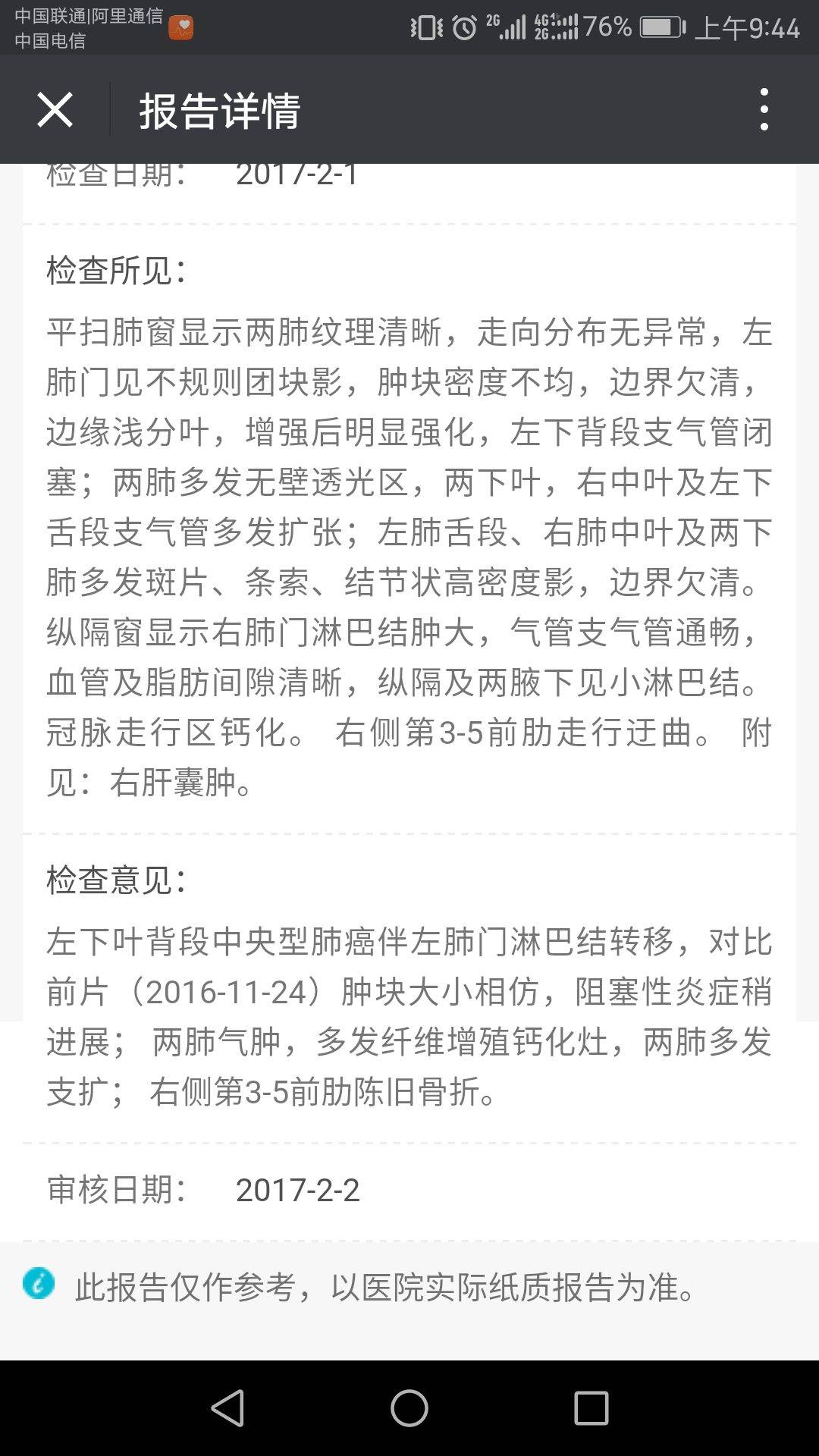Go to the home screen
The width and height of the screenshot is (819, 1456).
409,1408
